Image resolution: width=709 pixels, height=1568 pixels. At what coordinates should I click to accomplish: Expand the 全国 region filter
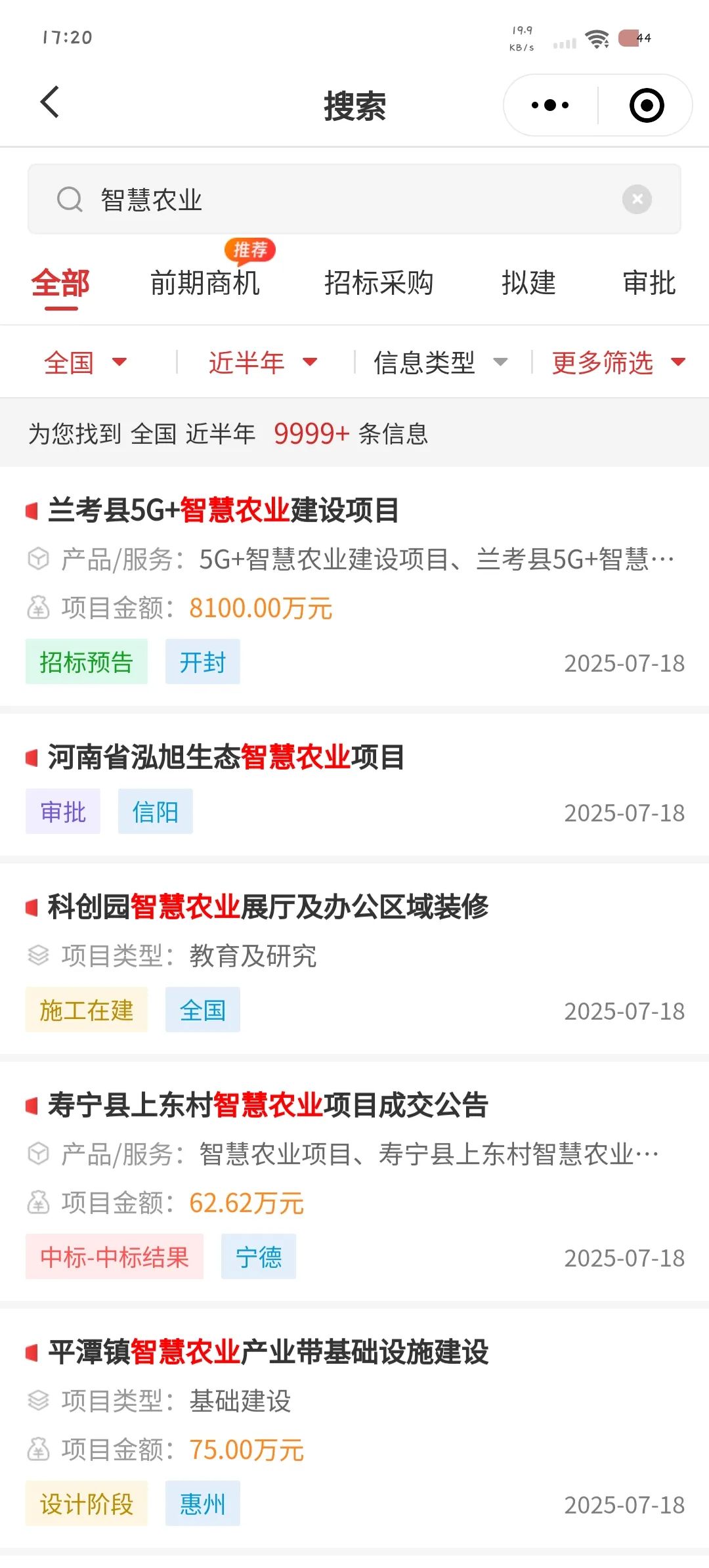[x=85, y=362]
